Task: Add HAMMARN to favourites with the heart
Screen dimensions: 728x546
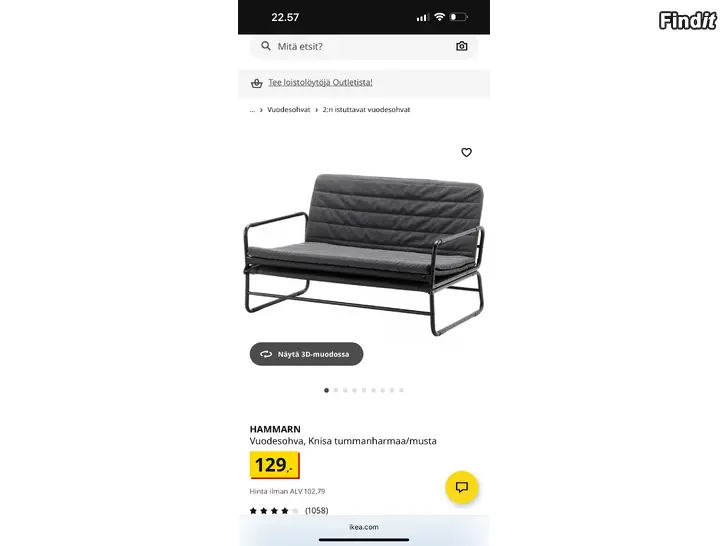Action: pos(466,152)
